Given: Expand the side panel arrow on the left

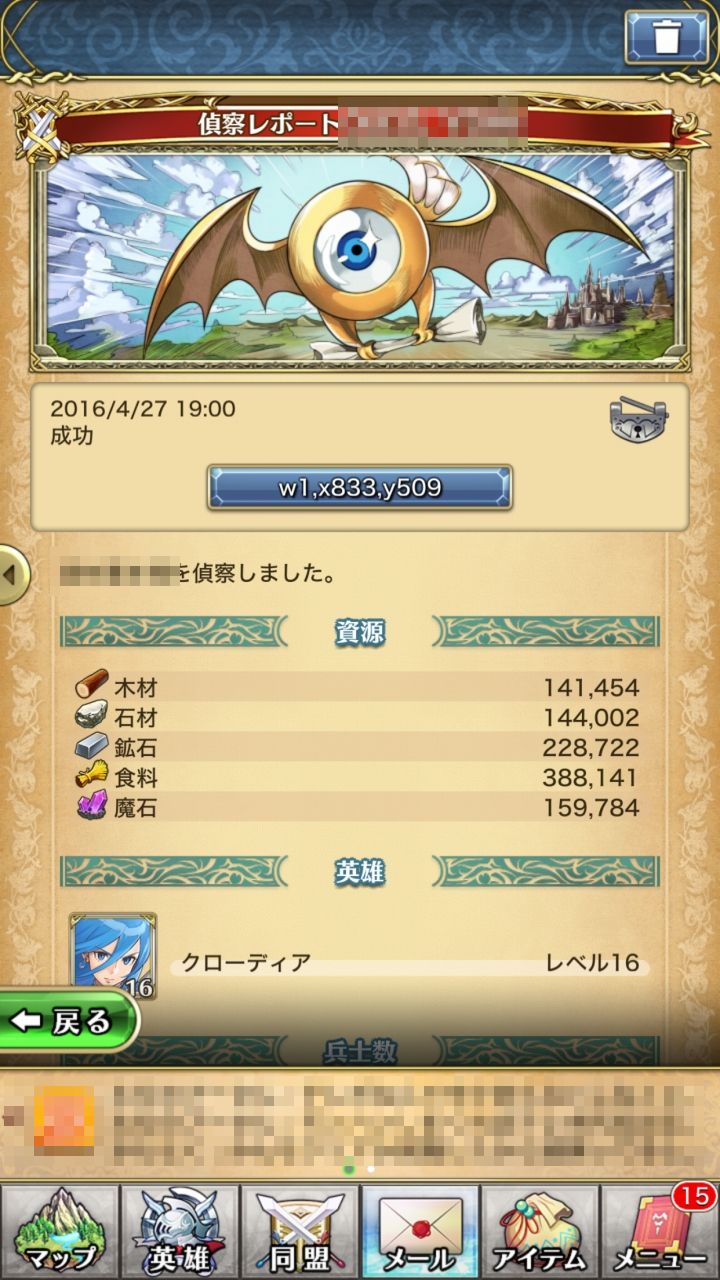Looking at the screenshot, I should 13,575.
